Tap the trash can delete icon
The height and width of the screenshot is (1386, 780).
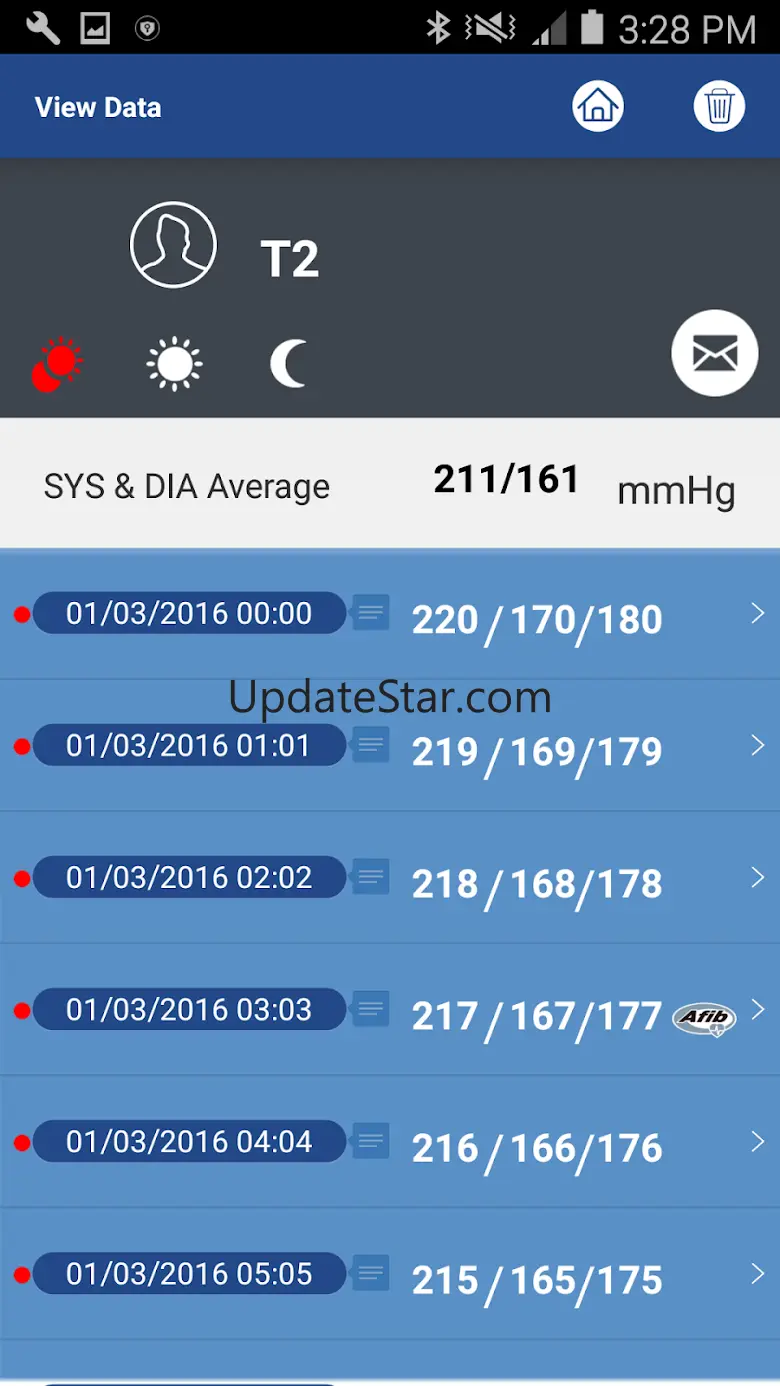[719, 106]
